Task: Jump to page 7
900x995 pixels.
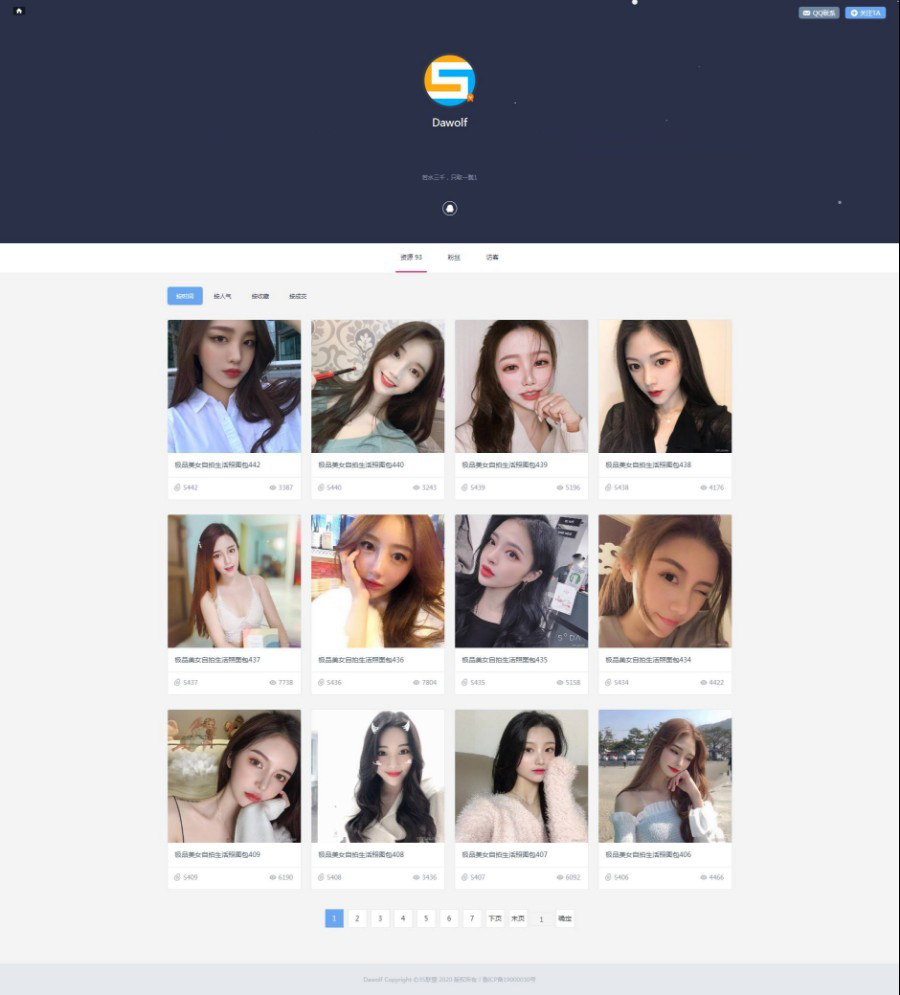Action: pyautogui.click(x=472, y=918)
